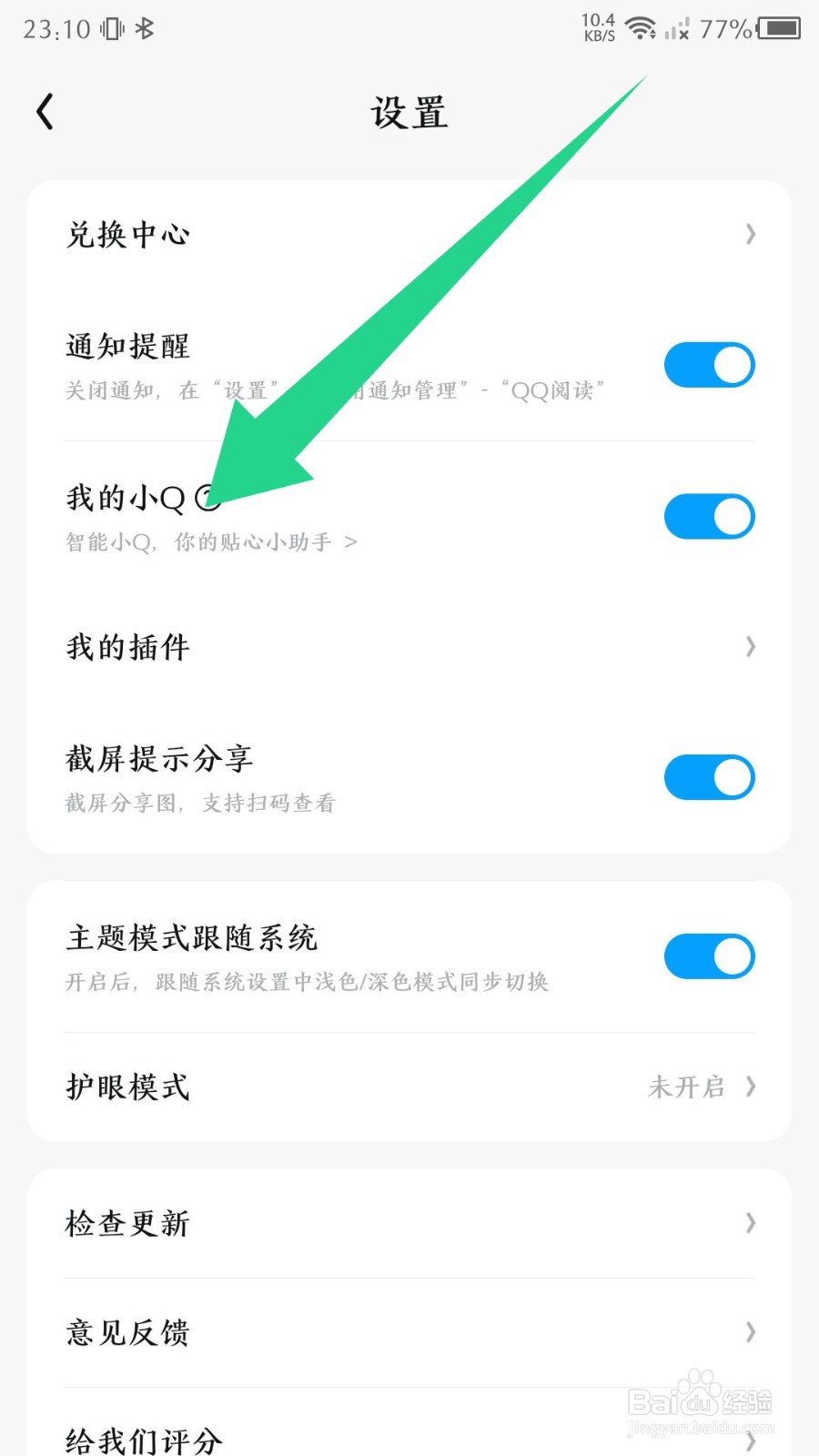Expand 意见反馈 using the right chevron
The height and width of the screenshot is (1456, 819).
[x=749, y=1332]
